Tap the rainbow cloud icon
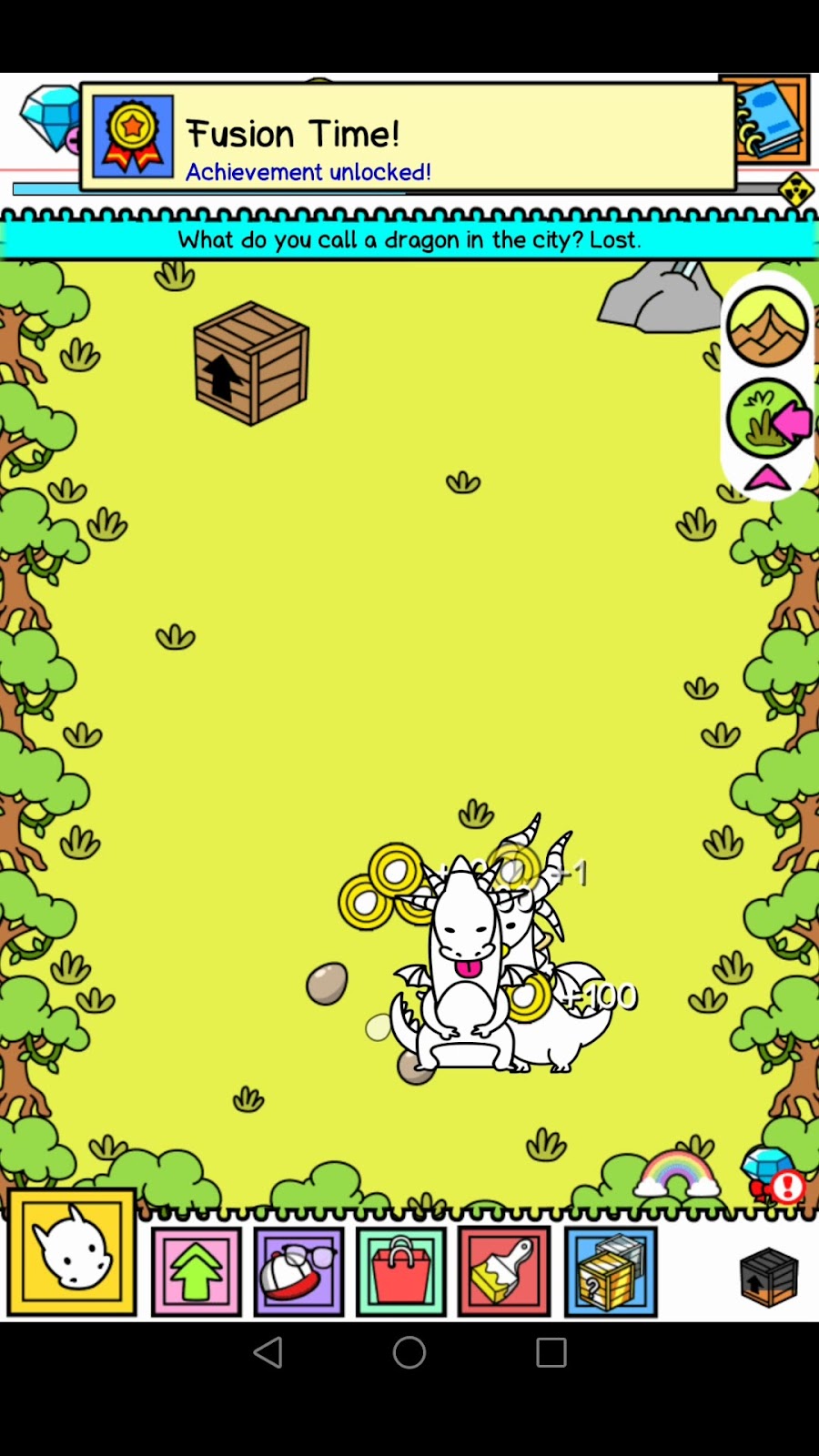819x1456 pixels. (676, 1174)
